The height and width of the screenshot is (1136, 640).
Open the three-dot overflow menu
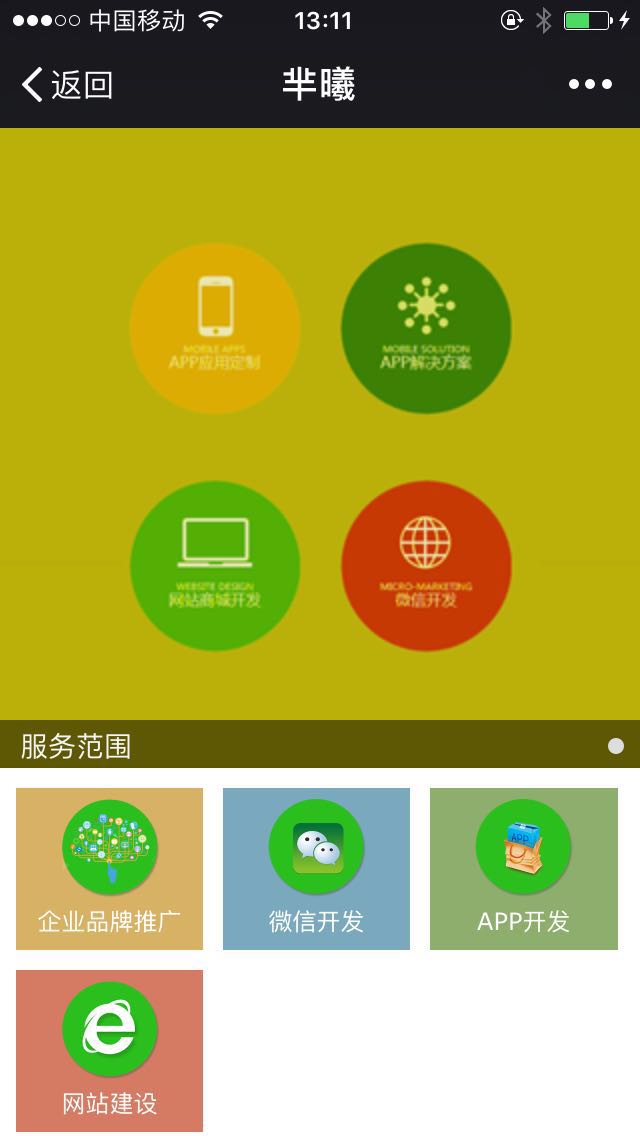pyautogui.click(x=590, y=85)
